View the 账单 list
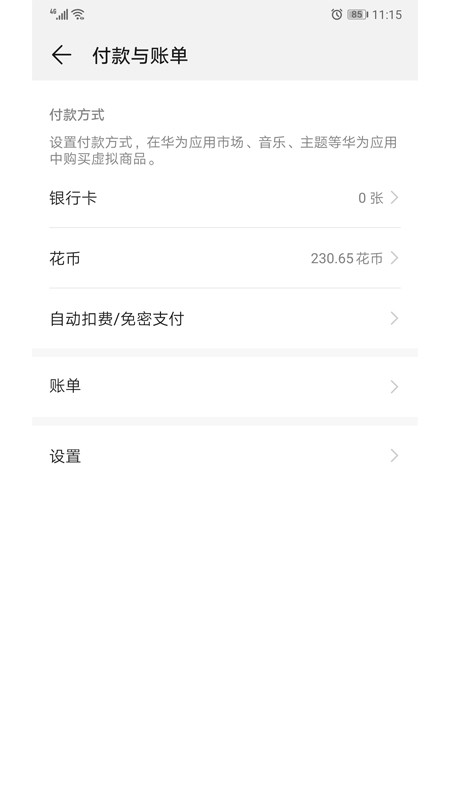The height and width of the screenshot is (800, 450). 224,387
